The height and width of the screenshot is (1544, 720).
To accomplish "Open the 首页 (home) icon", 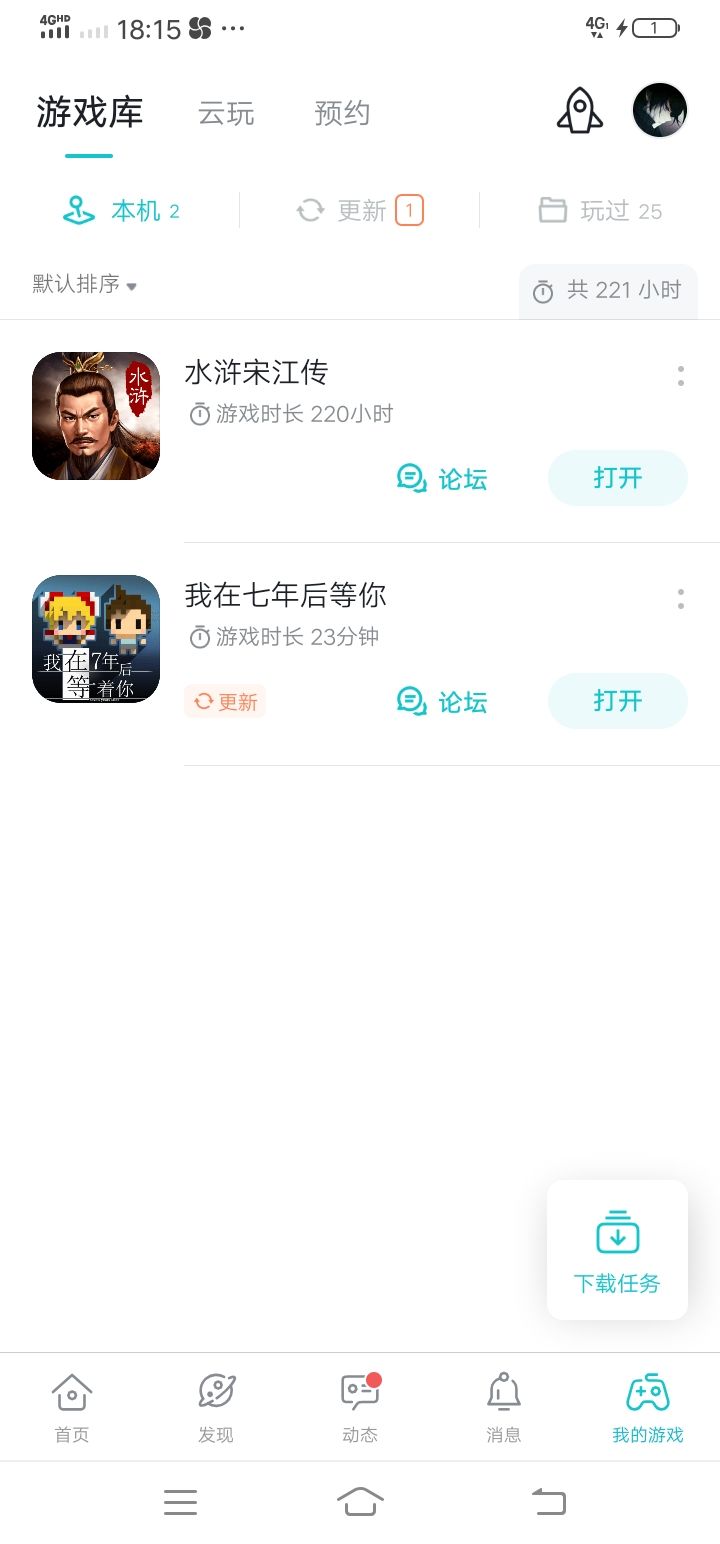I will pos(71,1391).
